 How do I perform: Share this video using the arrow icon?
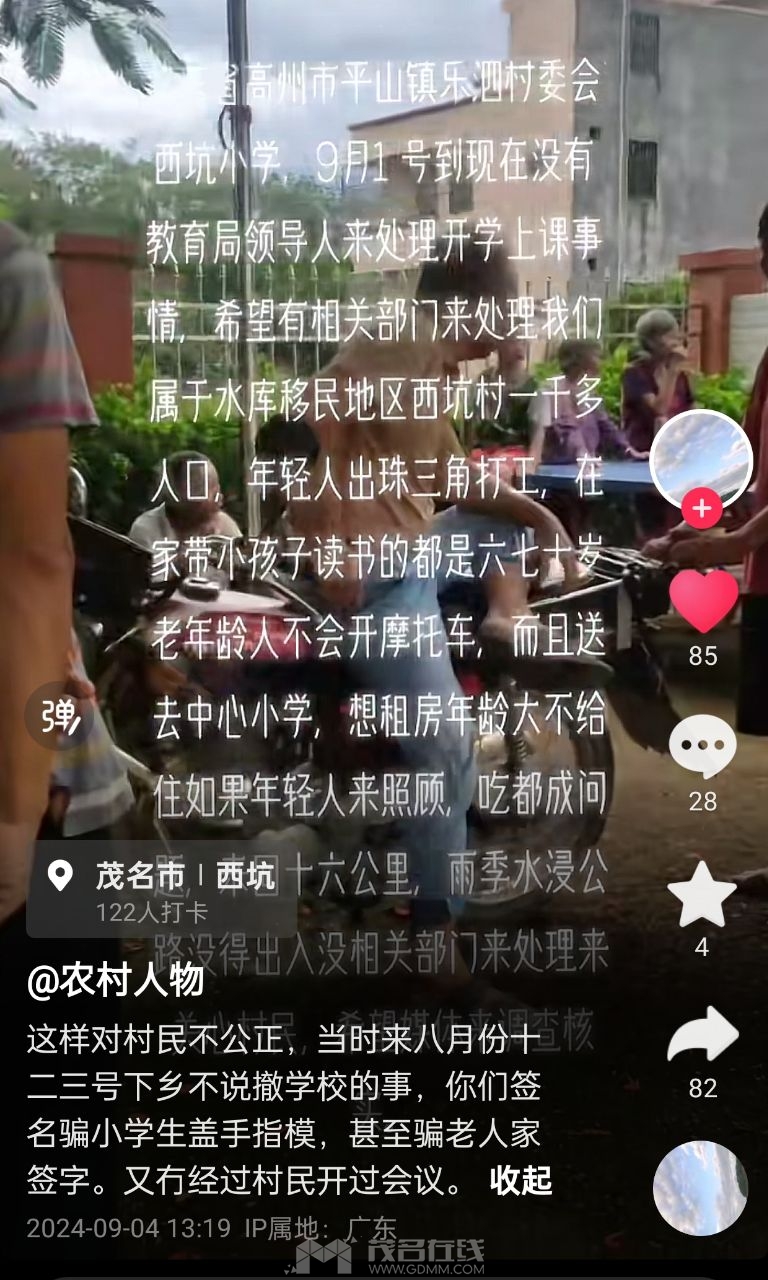click(702, 1037)
